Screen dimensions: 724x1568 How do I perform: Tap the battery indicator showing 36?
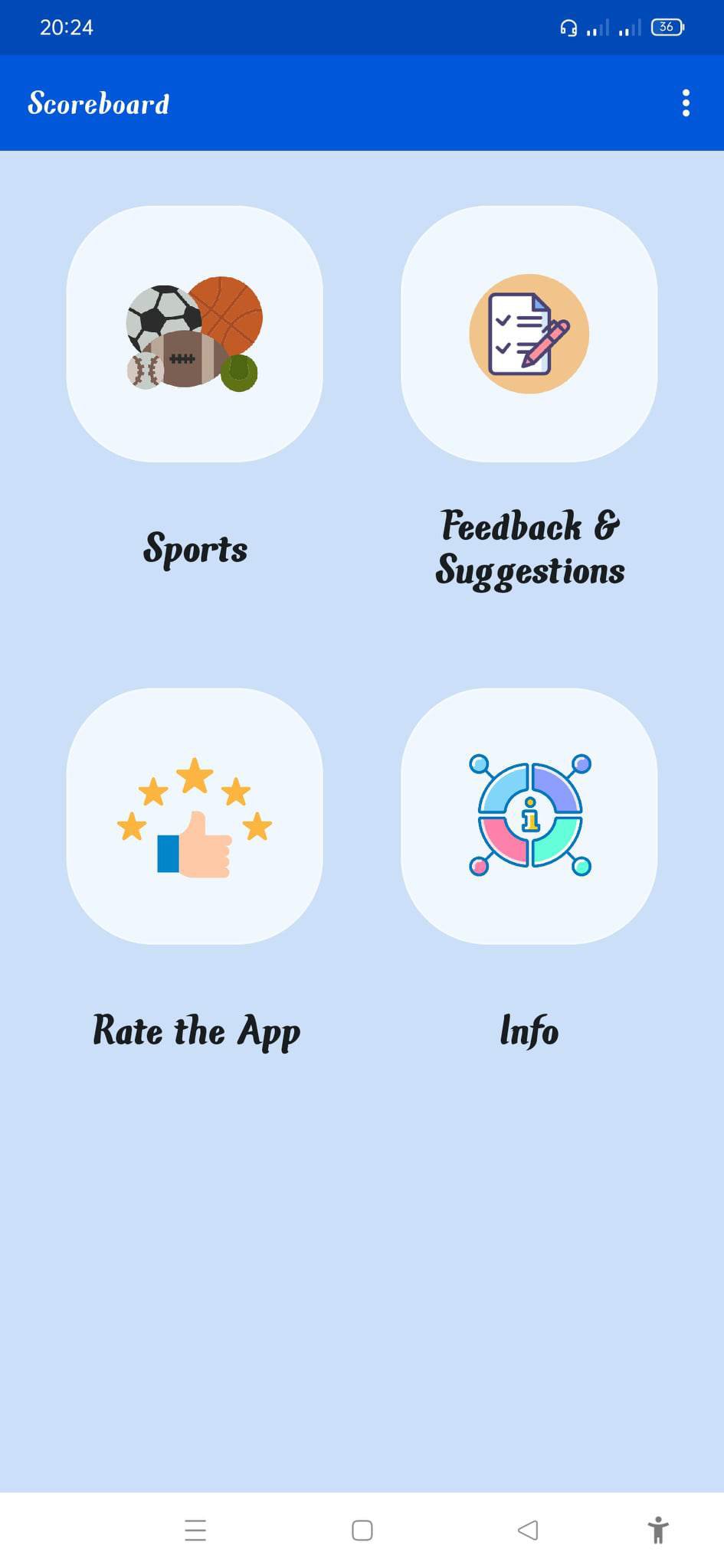coord(667,28)
